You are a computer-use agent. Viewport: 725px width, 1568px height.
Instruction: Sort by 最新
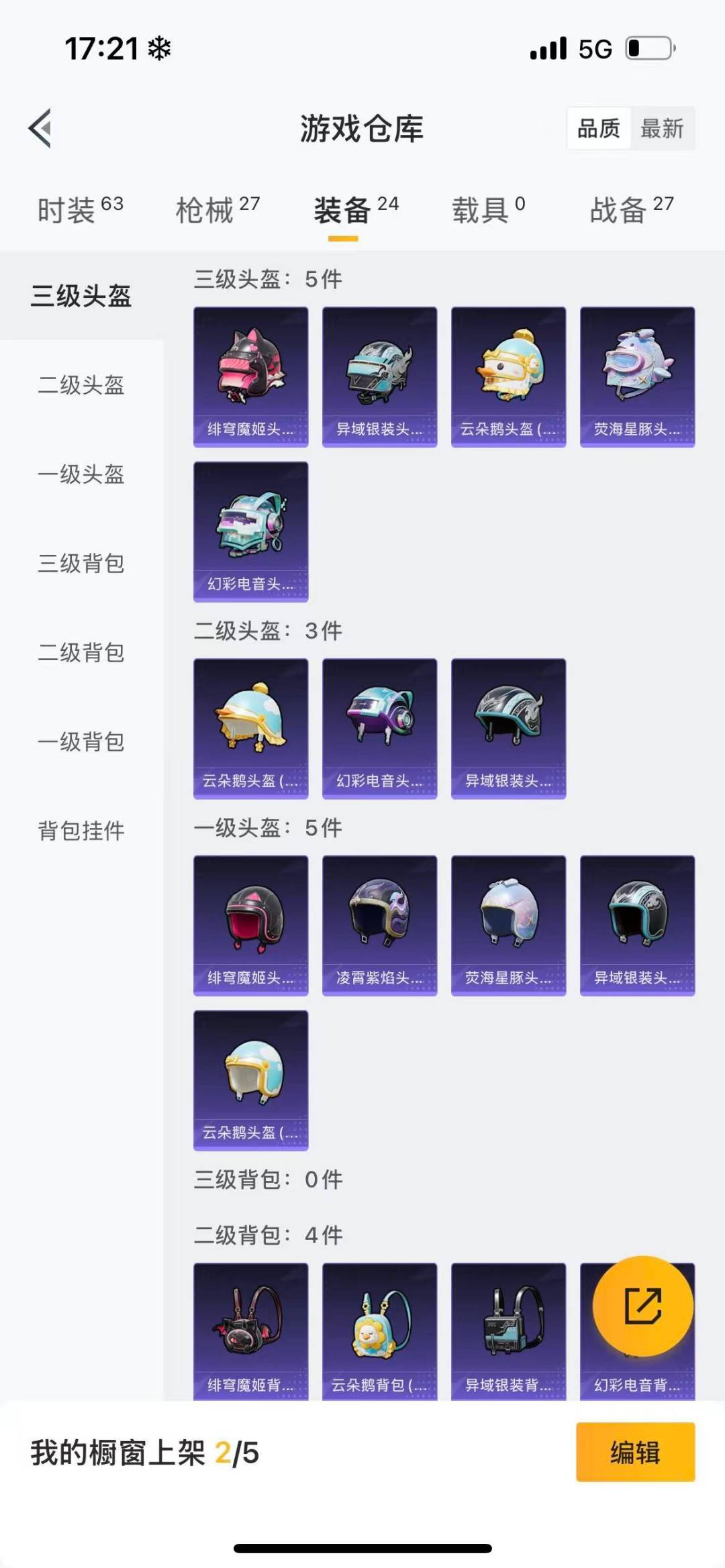tap(661, 128)
